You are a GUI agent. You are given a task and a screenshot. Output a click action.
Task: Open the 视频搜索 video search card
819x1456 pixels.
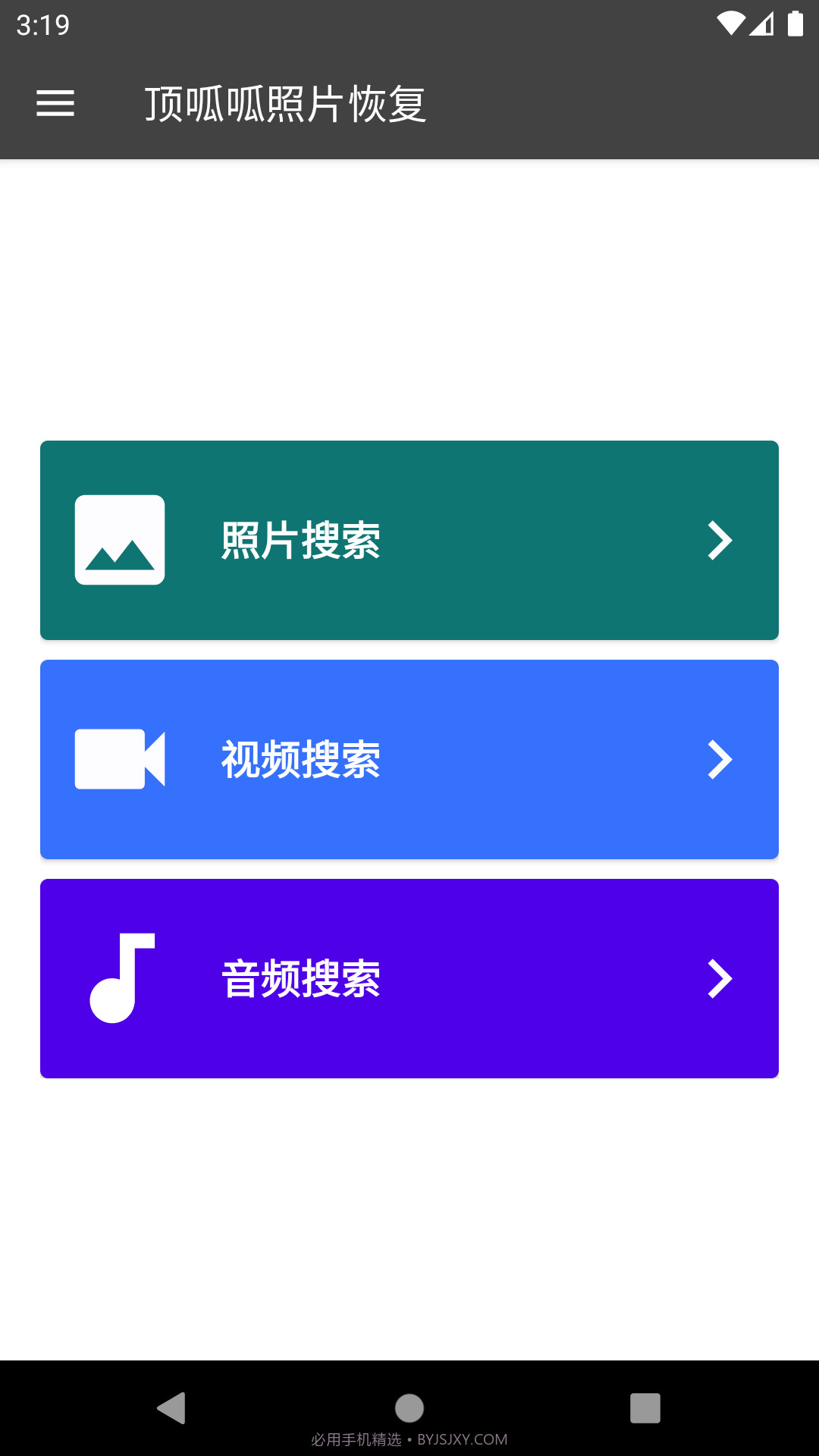click(x=409, y=758)
